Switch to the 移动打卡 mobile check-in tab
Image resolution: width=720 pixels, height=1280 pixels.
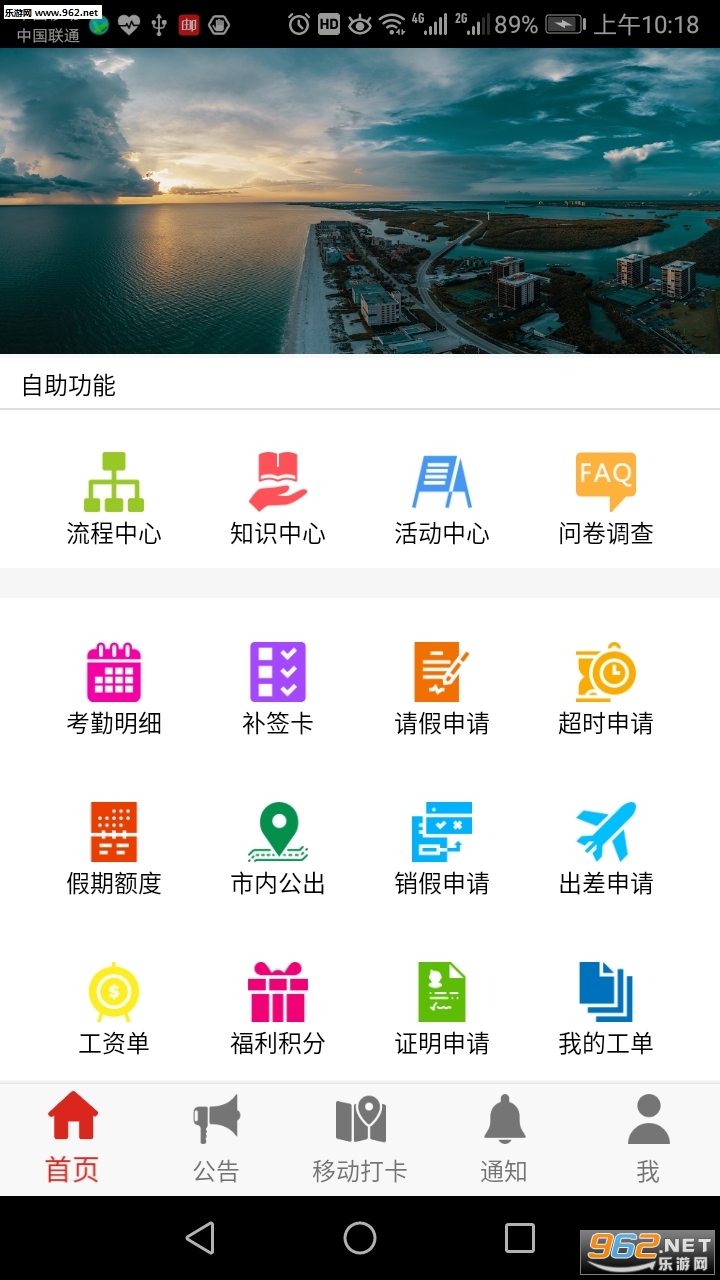(360, 1138)
